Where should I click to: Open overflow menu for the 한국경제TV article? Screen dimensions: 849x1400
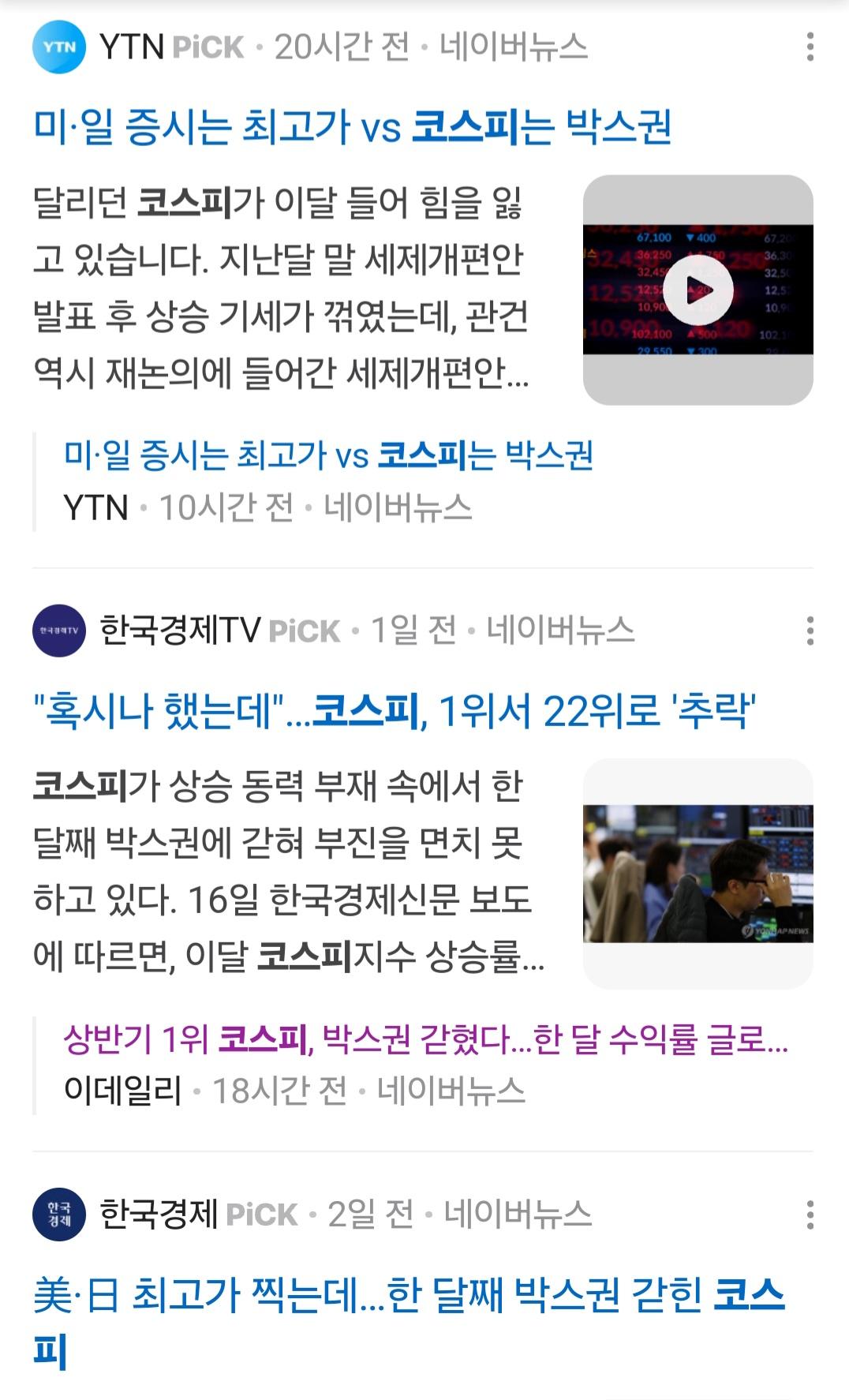(x=810, y=631)
